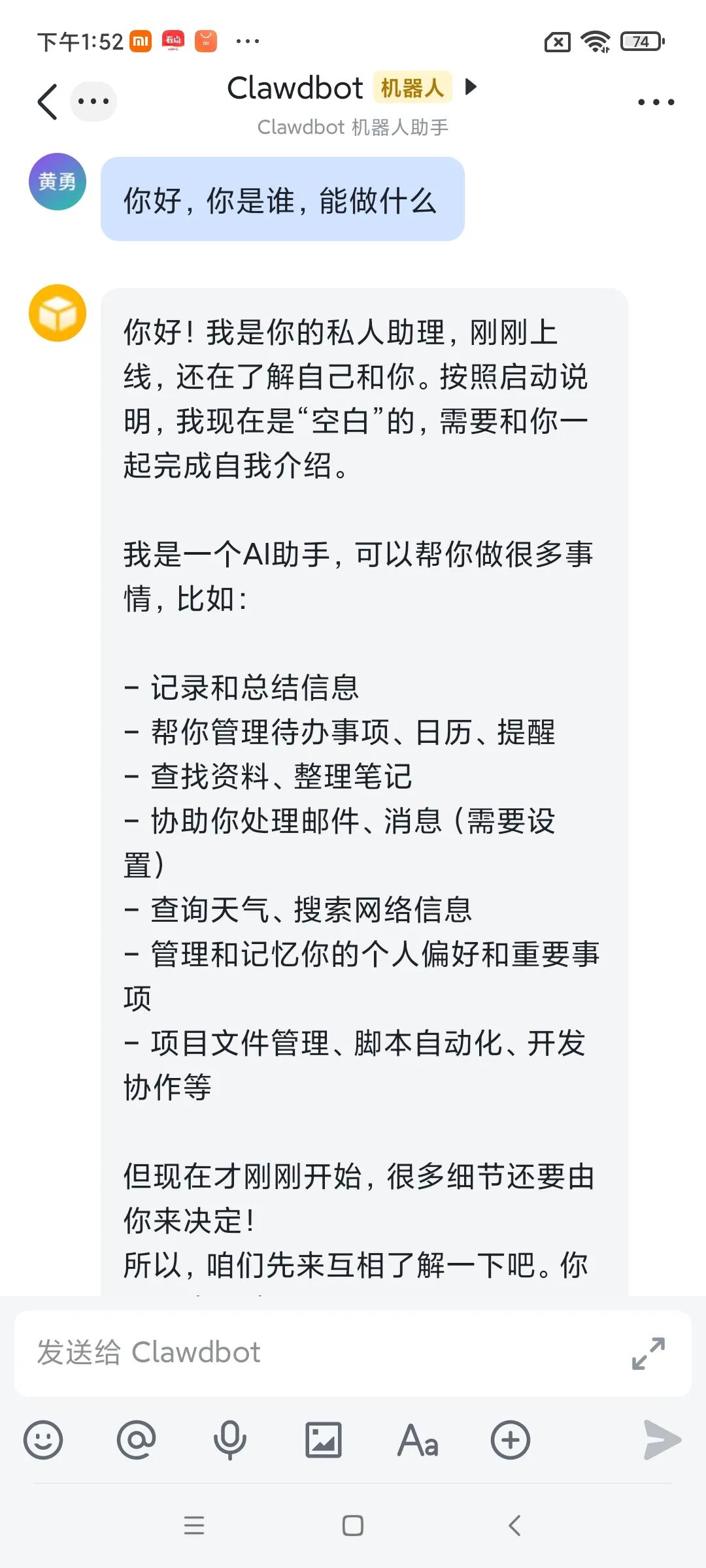This screenshot has height=1568, width=706.
Task: Go back from the Clawdbot chat
Action: coord(48,102)
